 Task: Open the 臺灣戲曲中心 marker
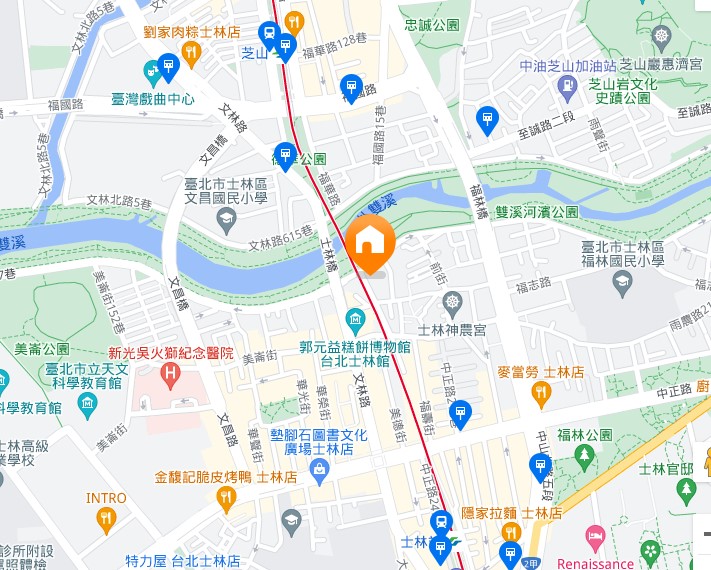(x=152, y=72)
